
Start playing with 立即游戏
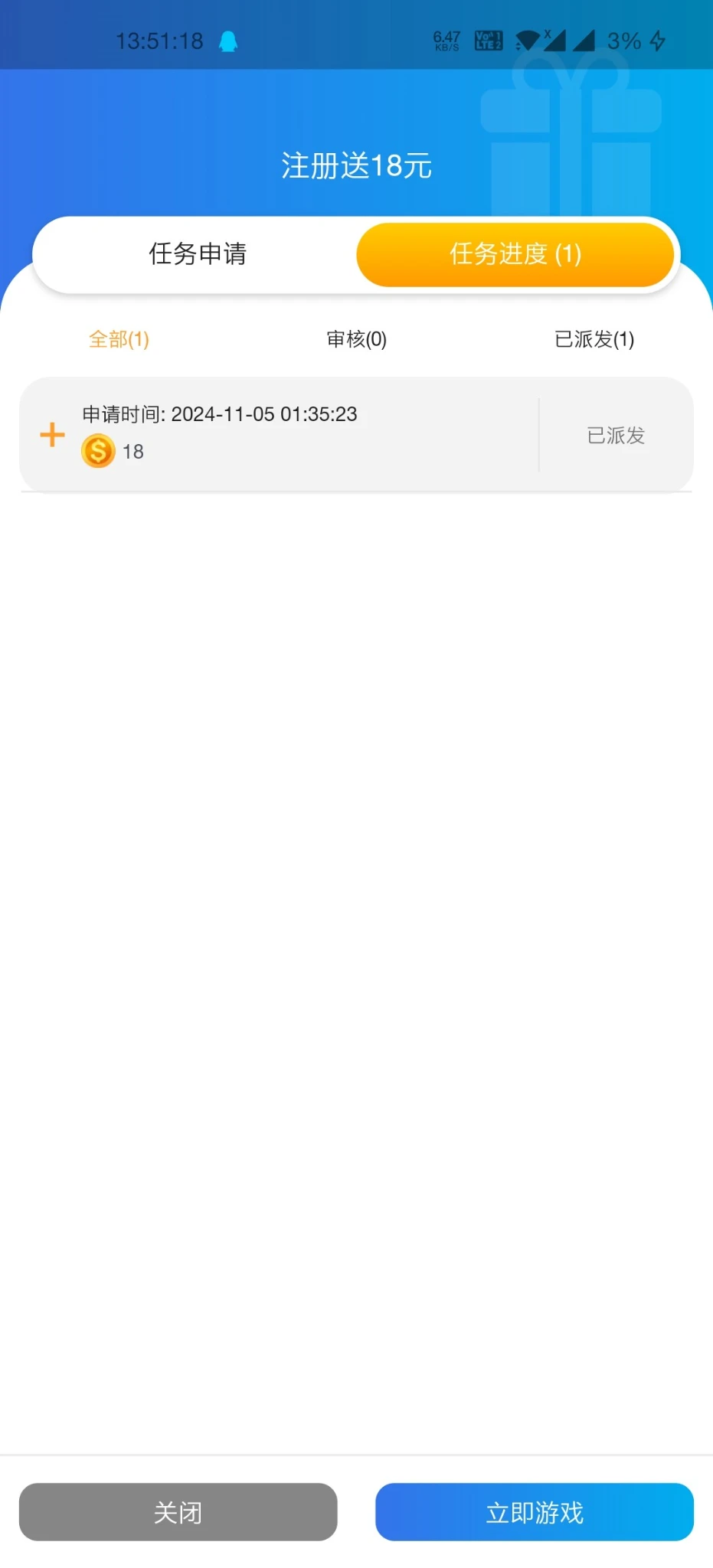click(534, 1512)
